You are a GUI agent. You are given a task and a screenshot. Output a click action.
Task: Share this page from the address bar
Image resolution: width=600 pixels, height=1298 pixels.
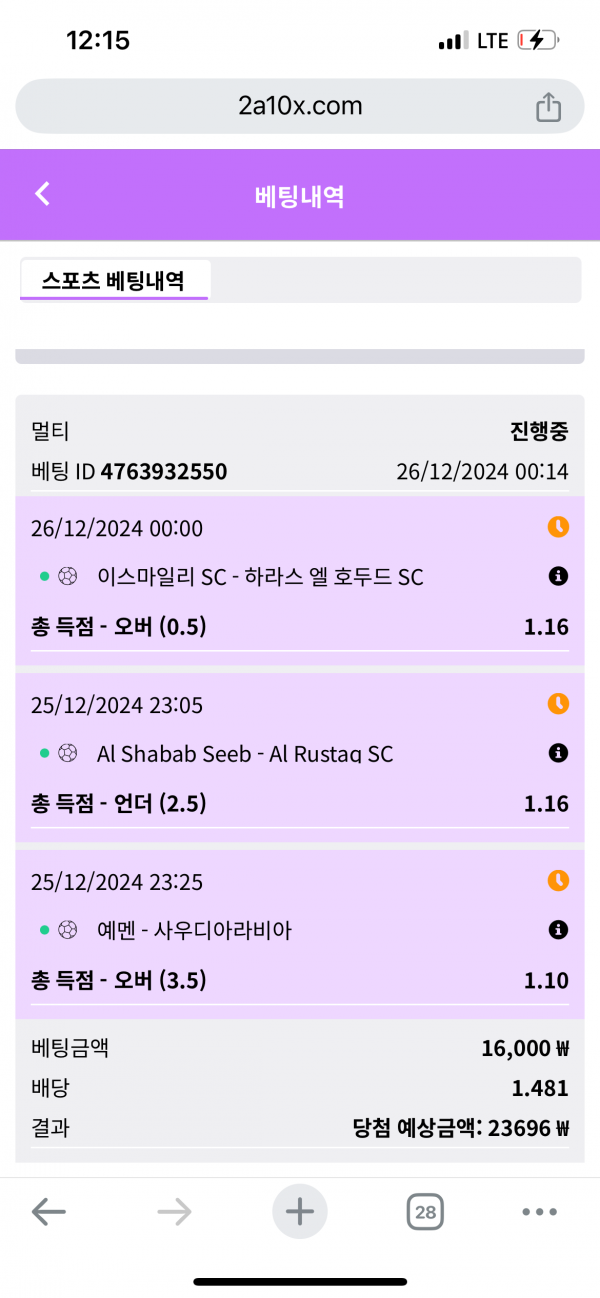pyautogui.click(x=548, y=107)
